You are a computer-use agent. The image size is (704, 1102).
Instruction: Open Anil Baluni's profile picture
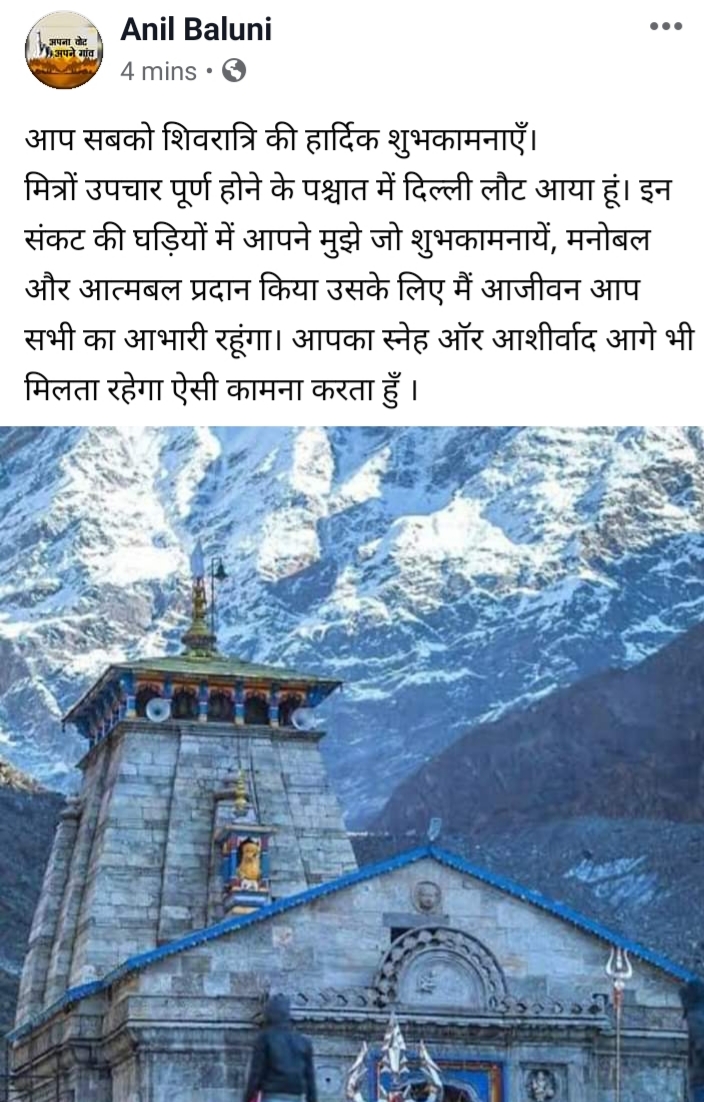click(x=63, y=51)
